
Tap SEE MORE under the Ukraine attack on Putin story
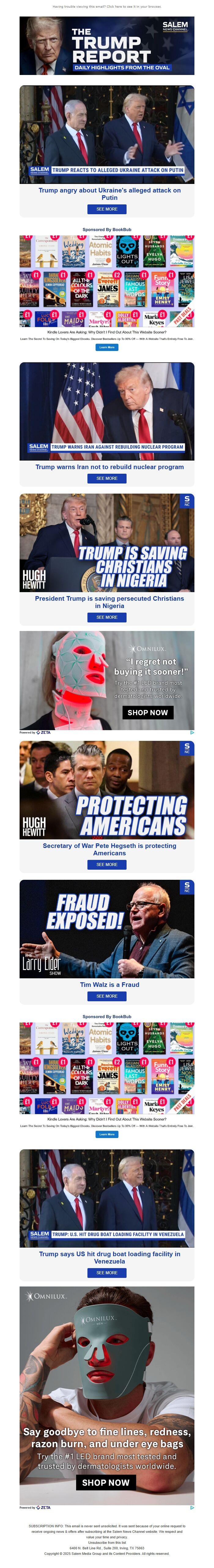tap(107, 209)
